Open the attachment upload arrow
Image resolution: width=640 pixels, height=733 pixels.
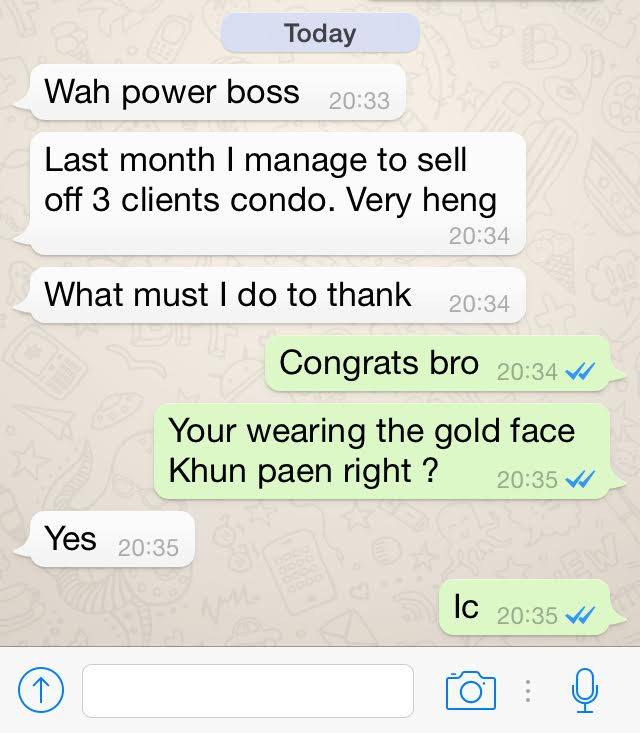pos(41,690)
